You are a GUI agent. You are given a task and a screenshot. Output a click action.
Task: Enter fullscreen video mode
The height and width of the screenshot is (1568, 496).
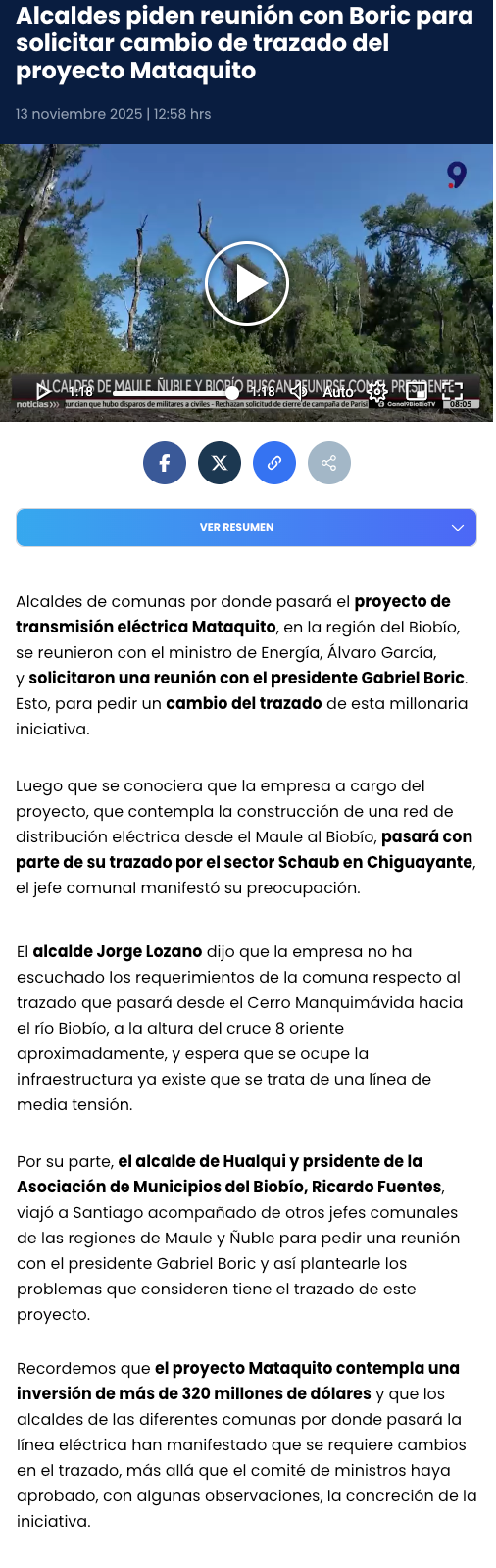[452, 392]
